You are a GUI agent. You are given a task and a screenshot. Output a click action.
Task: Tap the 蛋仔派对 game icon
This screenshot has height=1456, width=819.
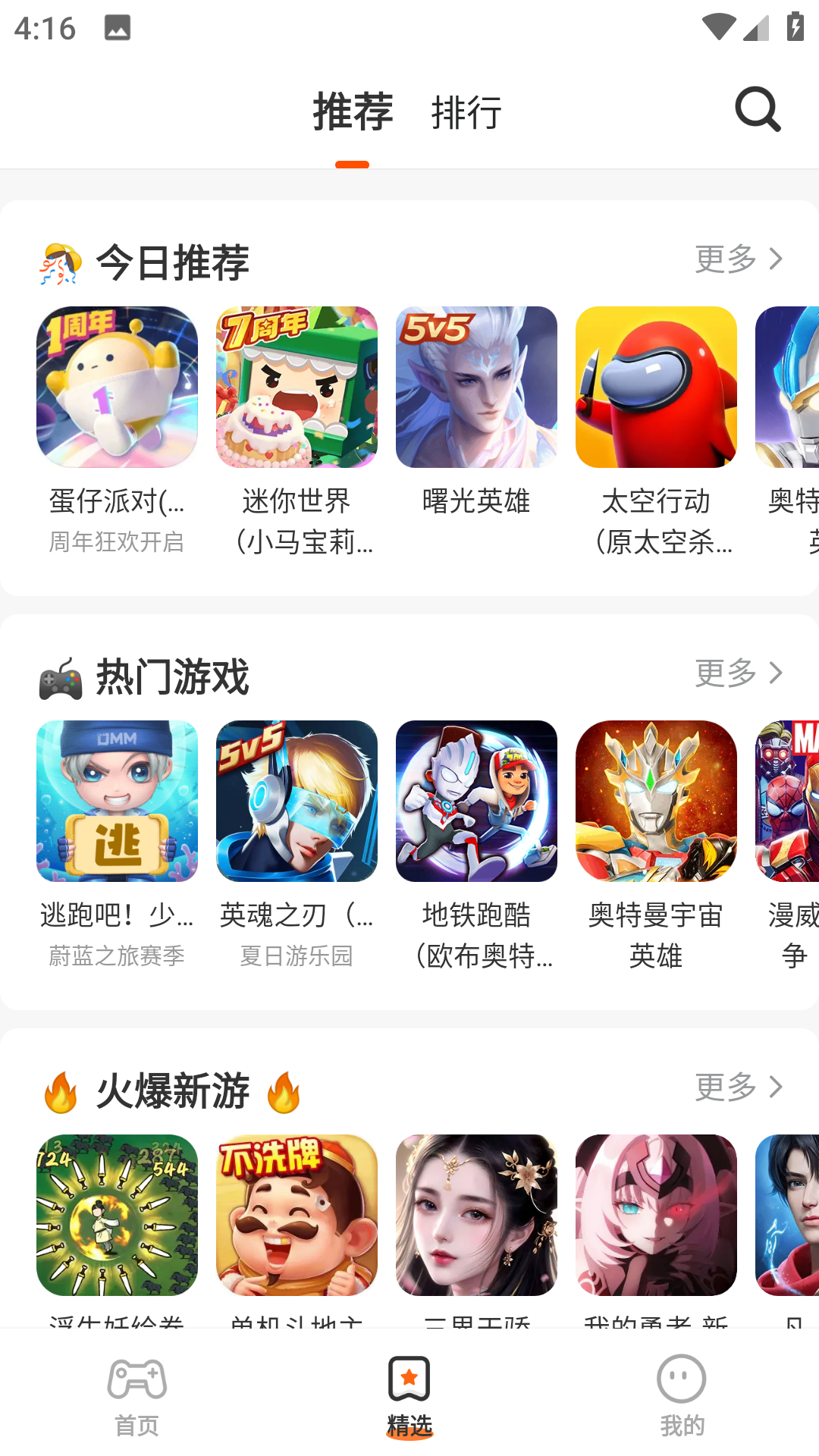click(x=117, y=386)
